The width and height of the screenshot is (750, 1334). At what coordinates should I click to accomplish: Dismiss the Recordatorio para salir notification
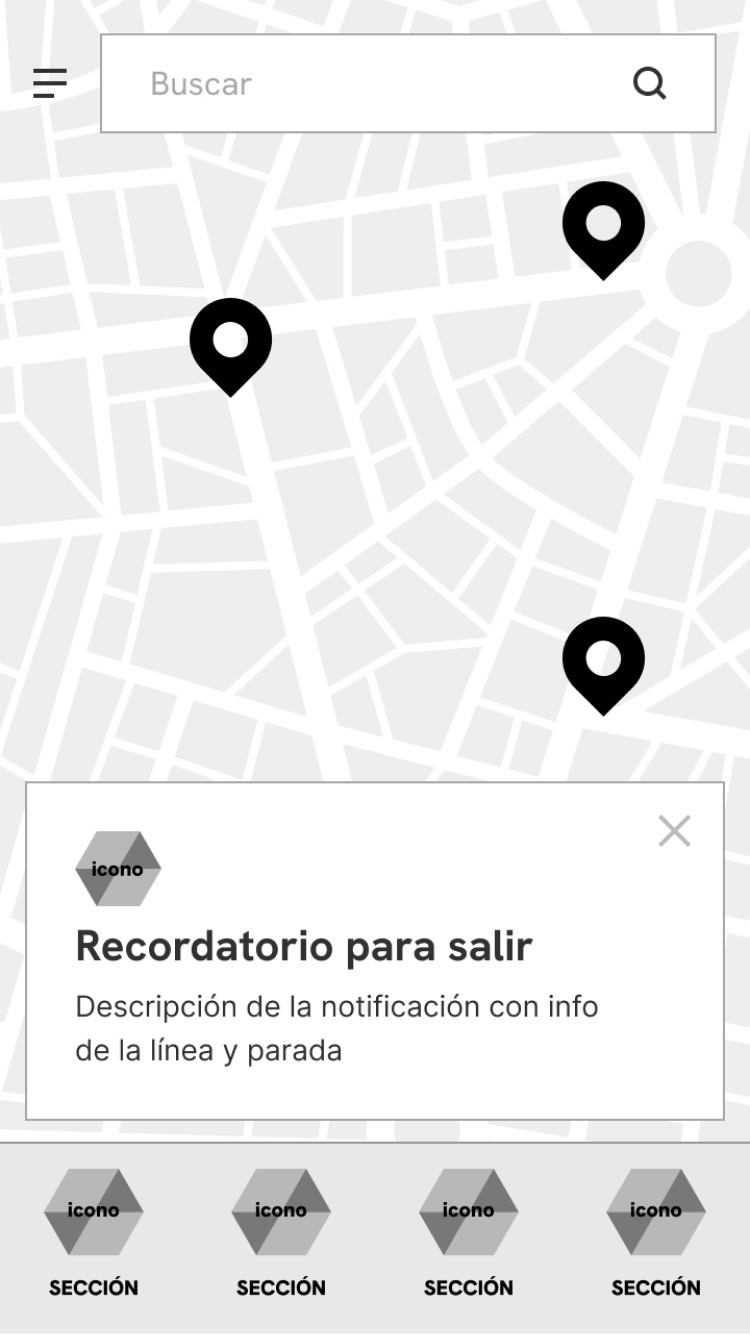pos(674,831)
